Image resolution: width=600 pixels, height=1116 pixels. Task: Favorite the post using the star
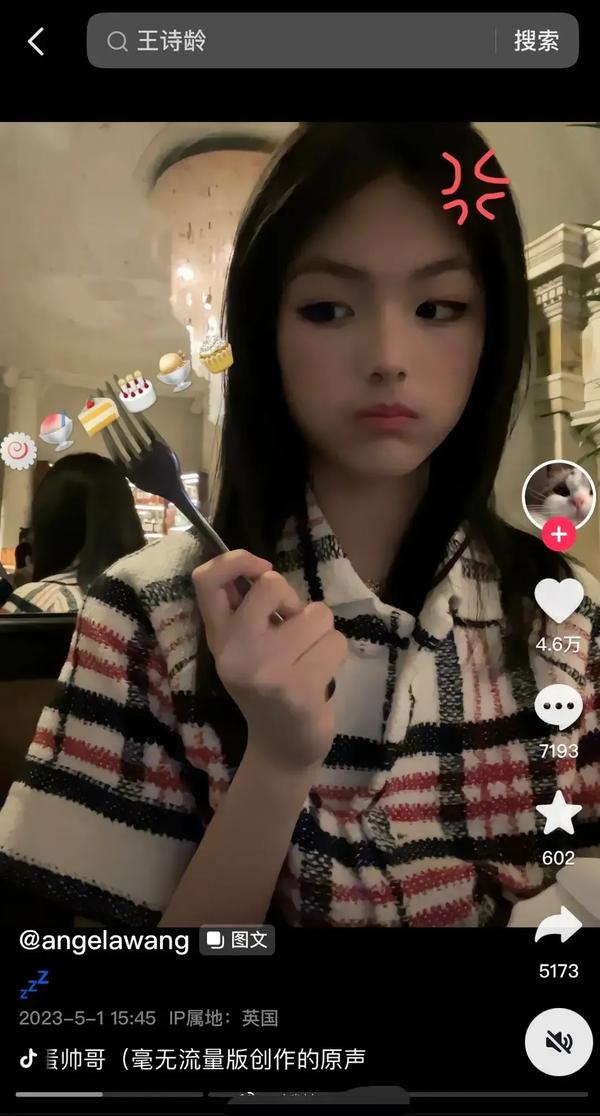[559, 813]
